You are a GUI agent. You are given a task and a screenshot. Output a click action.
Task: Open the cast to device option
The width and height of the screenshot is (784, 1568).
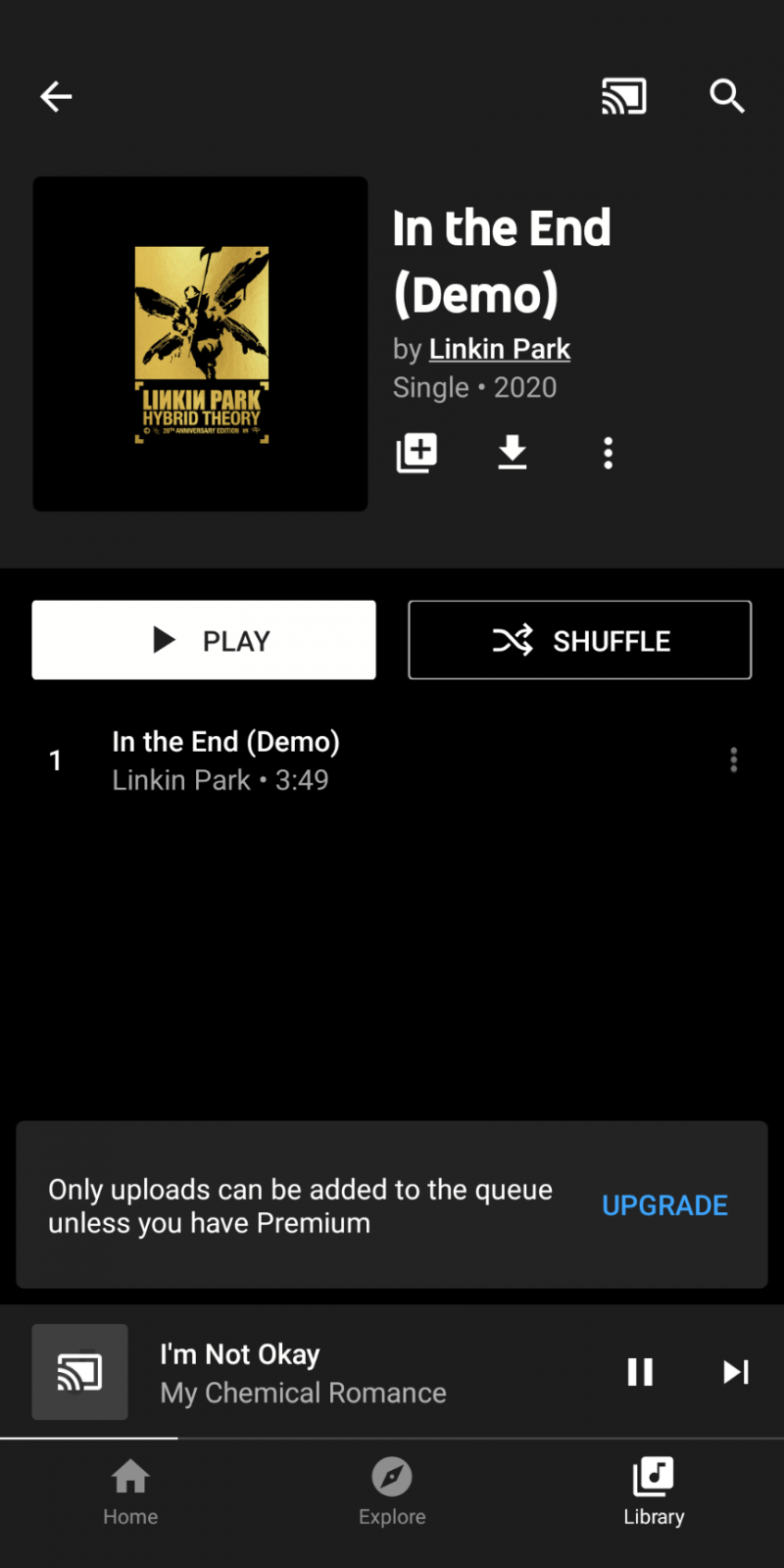(623, 96)
